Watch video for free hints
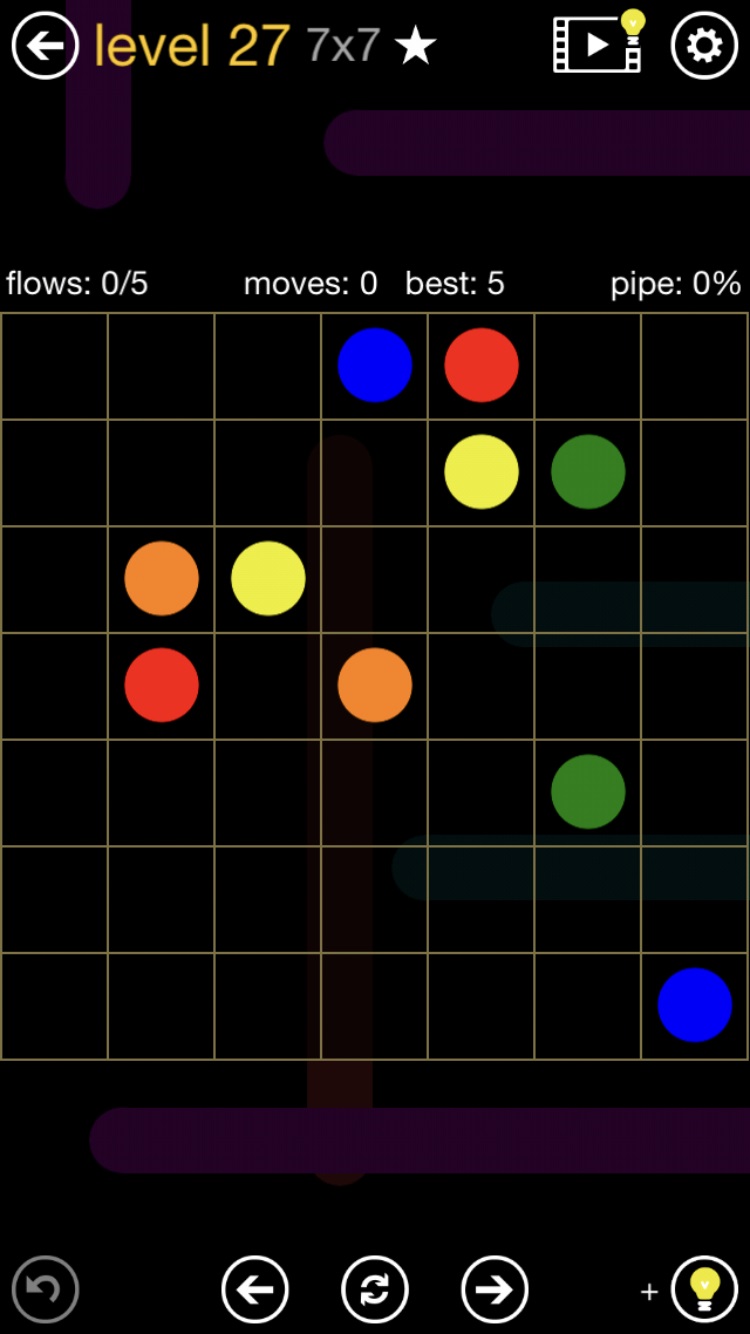The height and width of the screenshot is (1334, 750). coord(599,44)
